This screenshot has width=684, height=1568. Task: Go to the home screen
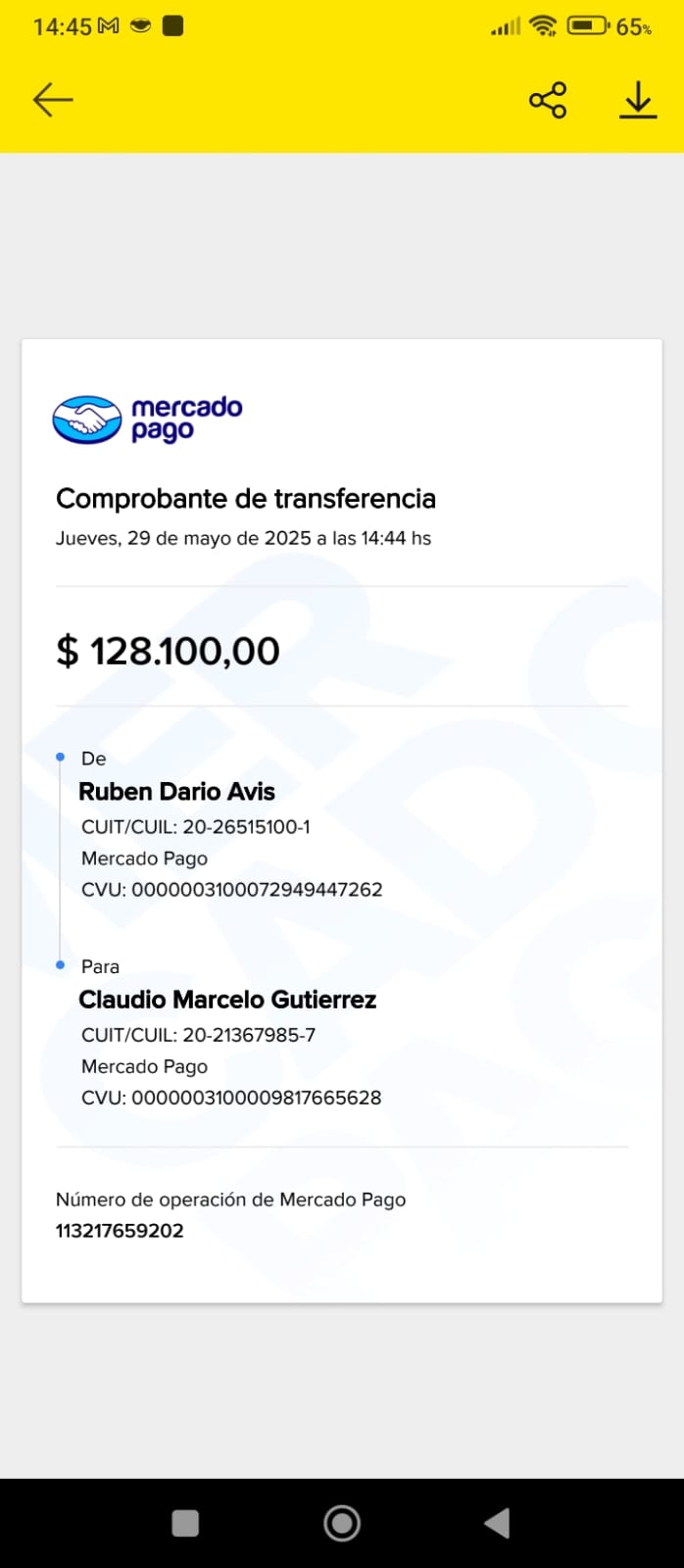pyautogui.click(x=342, y=1523)
